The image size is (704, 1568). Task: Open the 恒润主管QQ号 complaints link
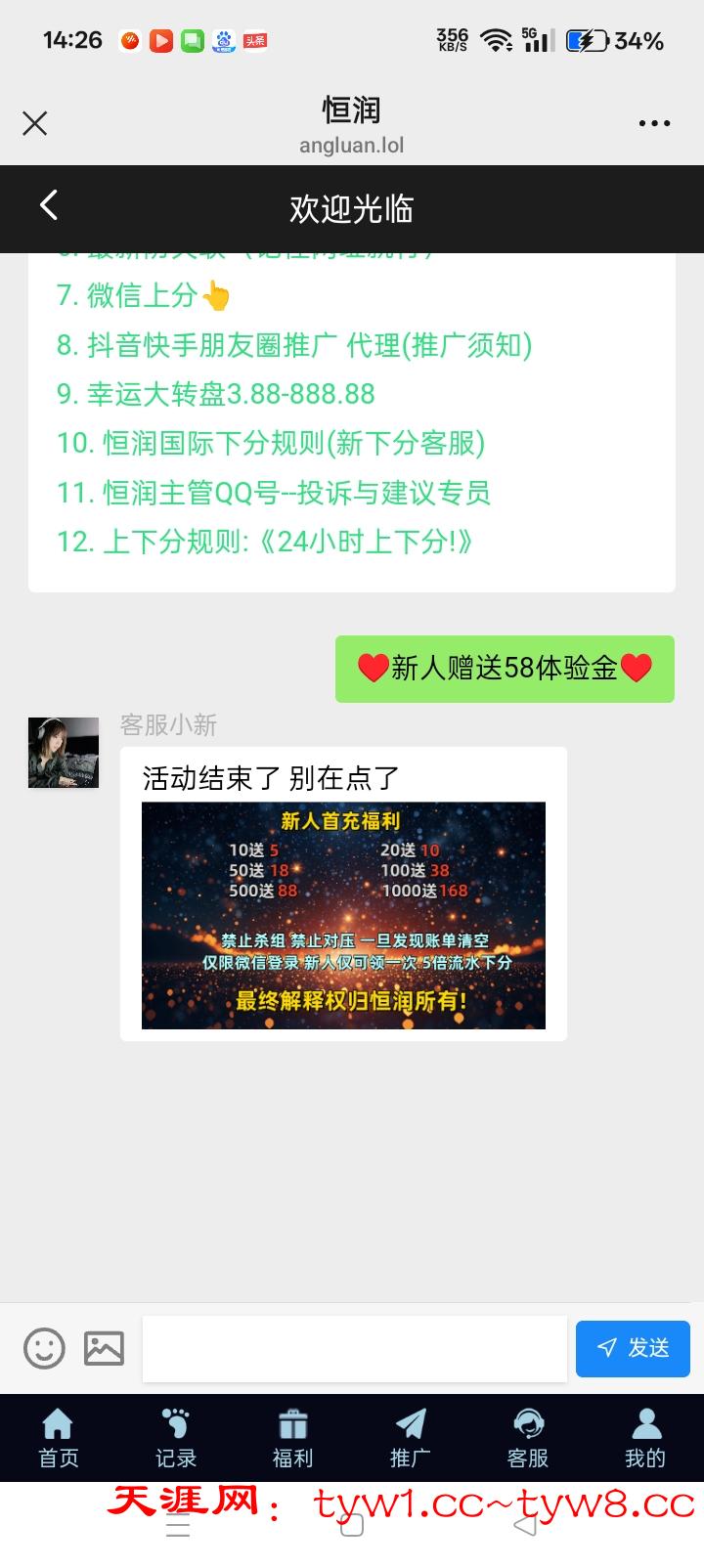pos(274,493)
